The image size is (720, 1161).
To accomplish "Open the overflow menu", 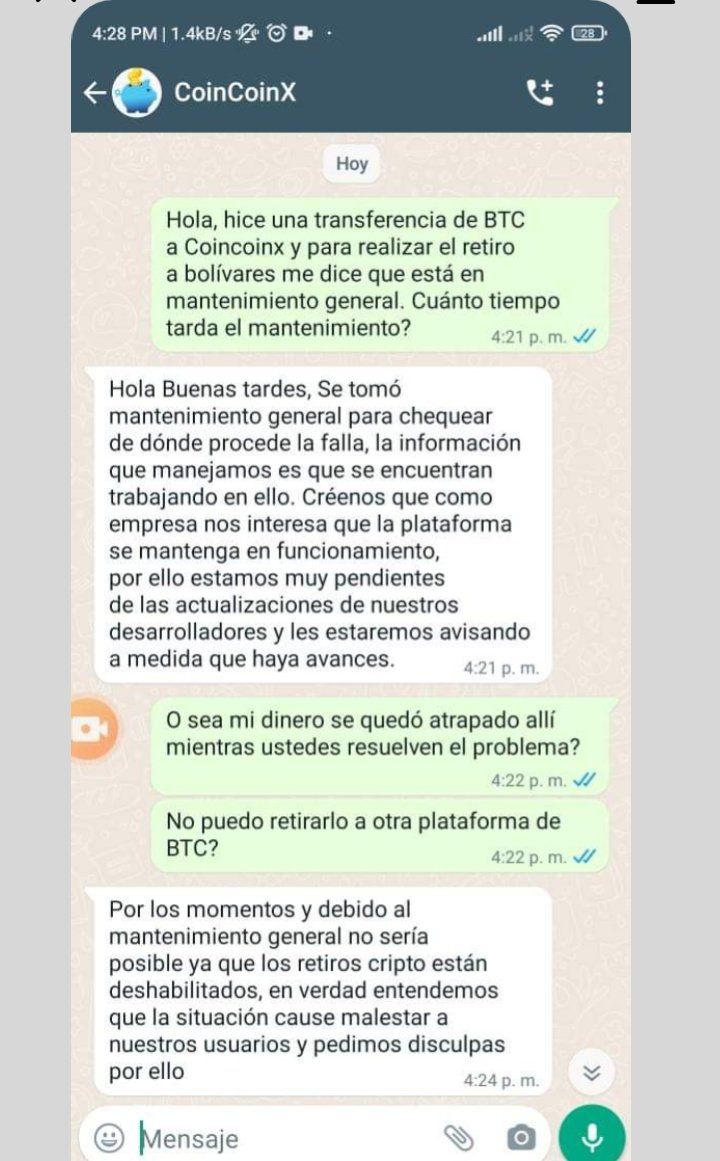I will [600, 93].
